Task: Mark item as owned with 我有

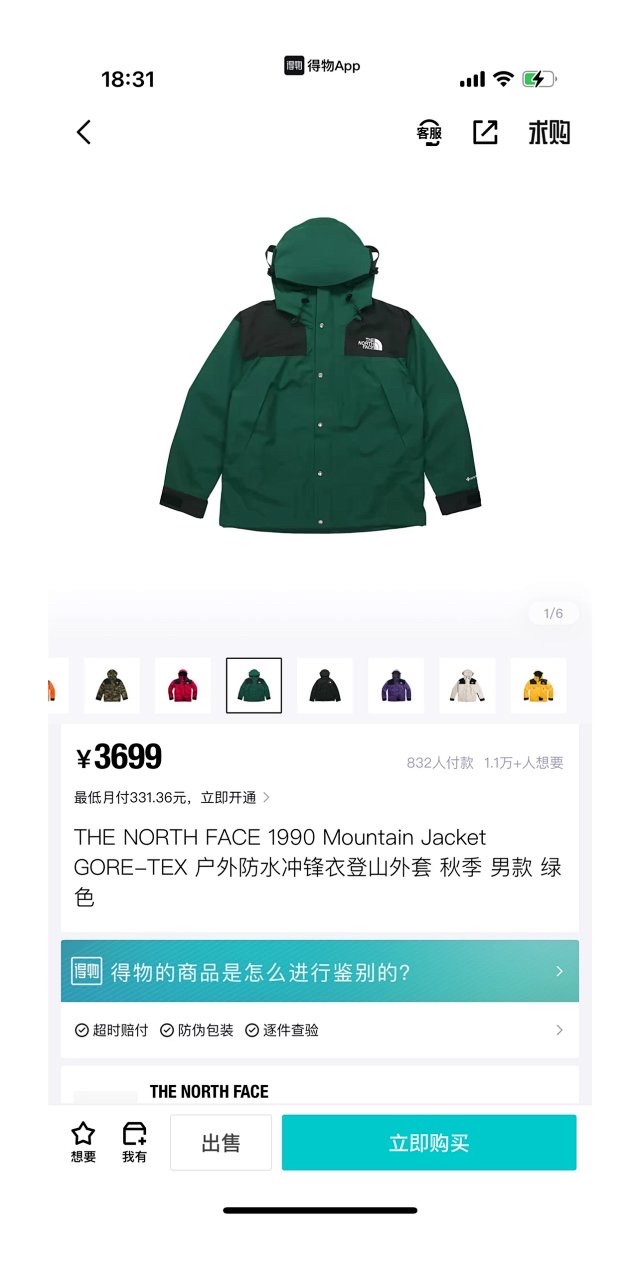Action: (x=134, y=1142)
